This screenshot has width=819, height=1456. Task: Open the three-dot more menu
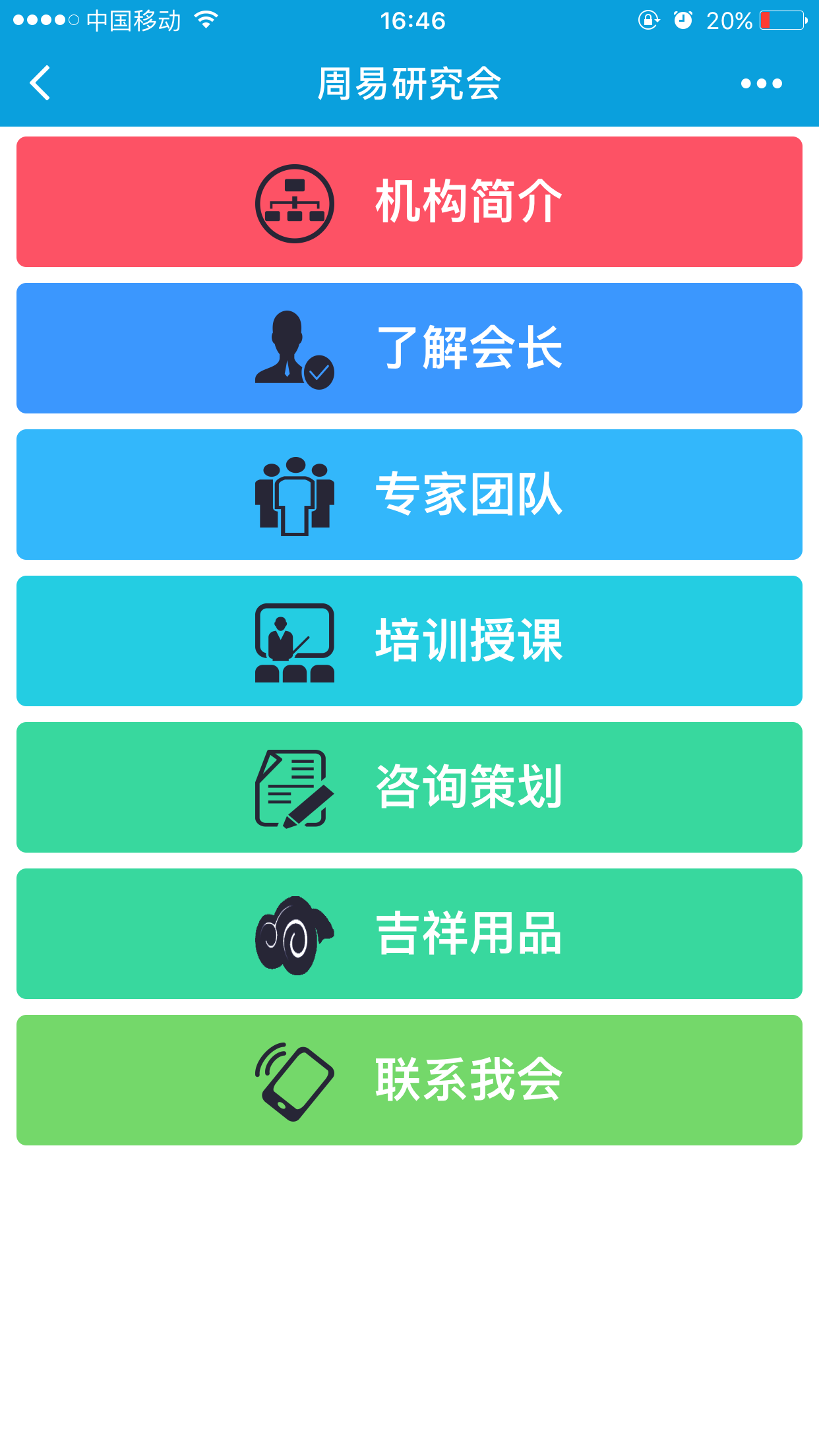[x=761, y=84]
